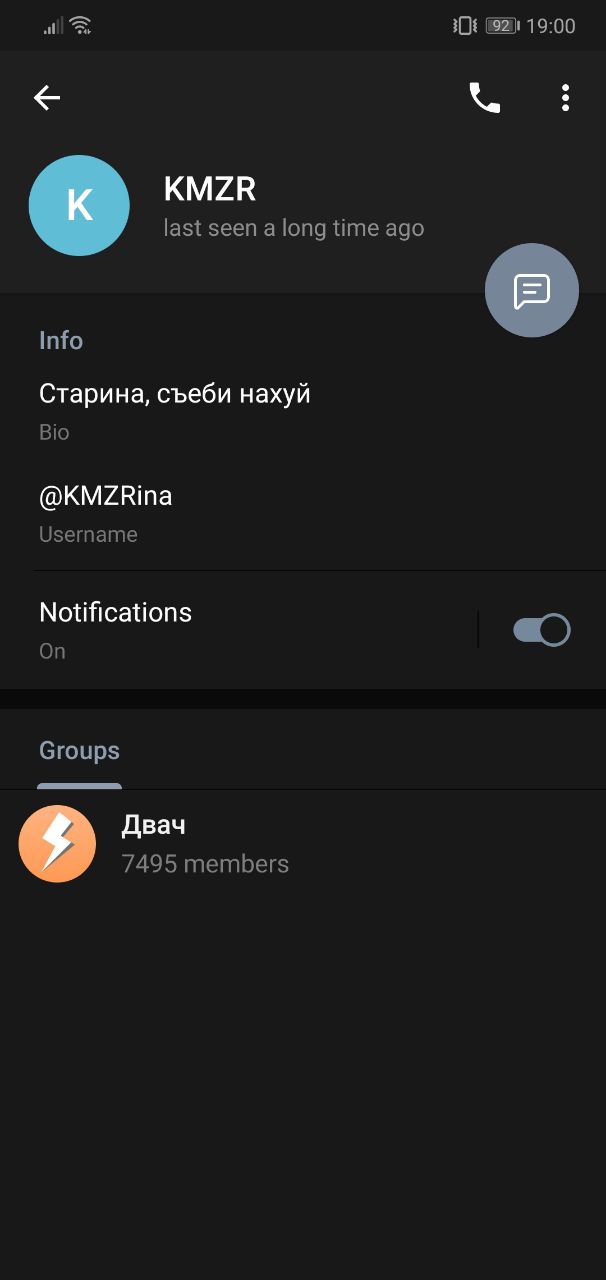
Task: Open the Двач group
Action: [x=303, y=844]
